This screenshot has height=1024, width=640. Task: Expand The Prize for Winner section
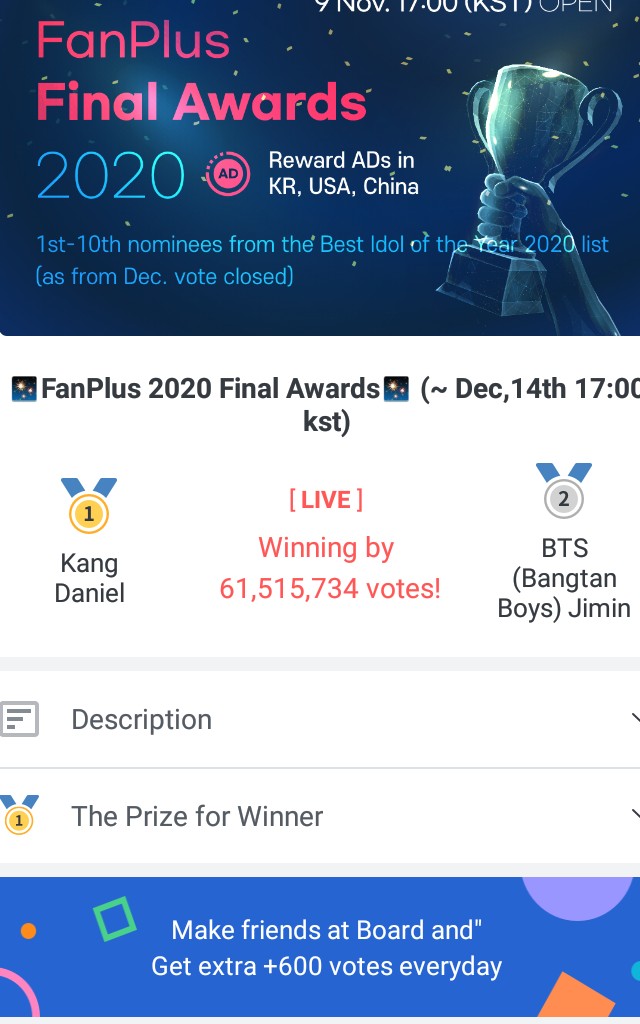pos(320,816)
